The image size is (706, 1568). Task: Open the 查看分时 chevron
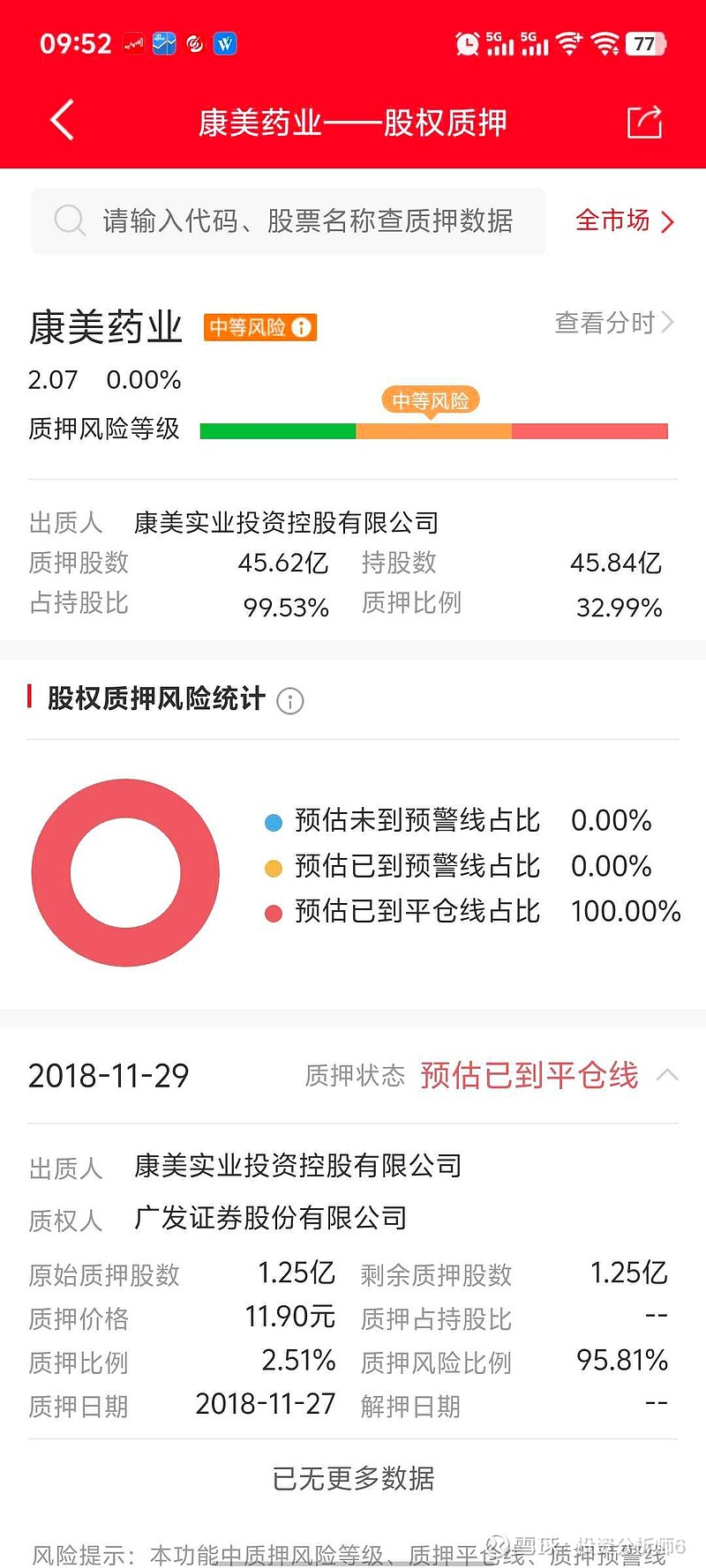click(x=667, y=323)
